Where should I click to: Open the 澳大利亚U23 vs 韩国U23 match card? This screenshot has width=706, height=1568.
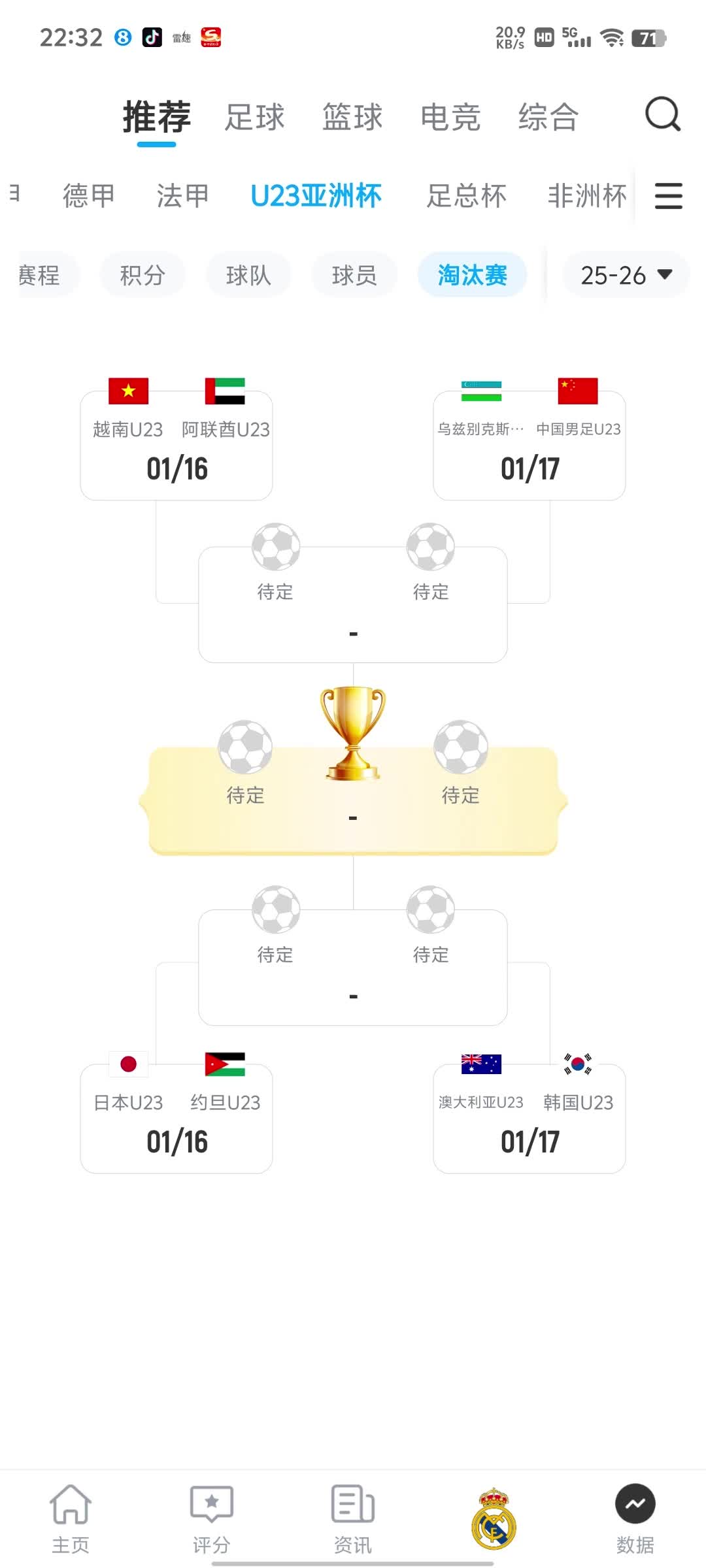(529, 1119)
